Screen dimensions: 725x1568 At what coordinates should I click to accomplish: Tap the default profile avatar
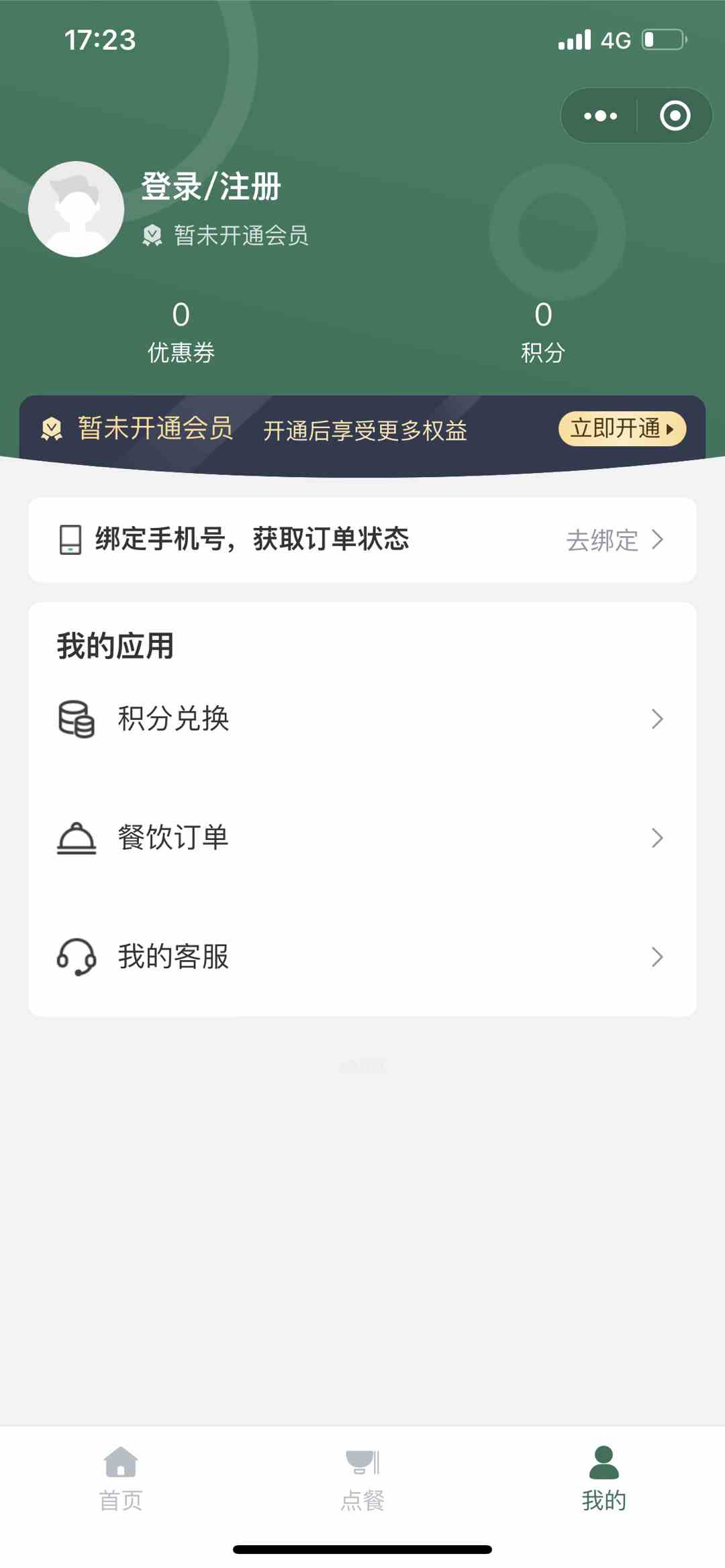(x=76, y=209)
